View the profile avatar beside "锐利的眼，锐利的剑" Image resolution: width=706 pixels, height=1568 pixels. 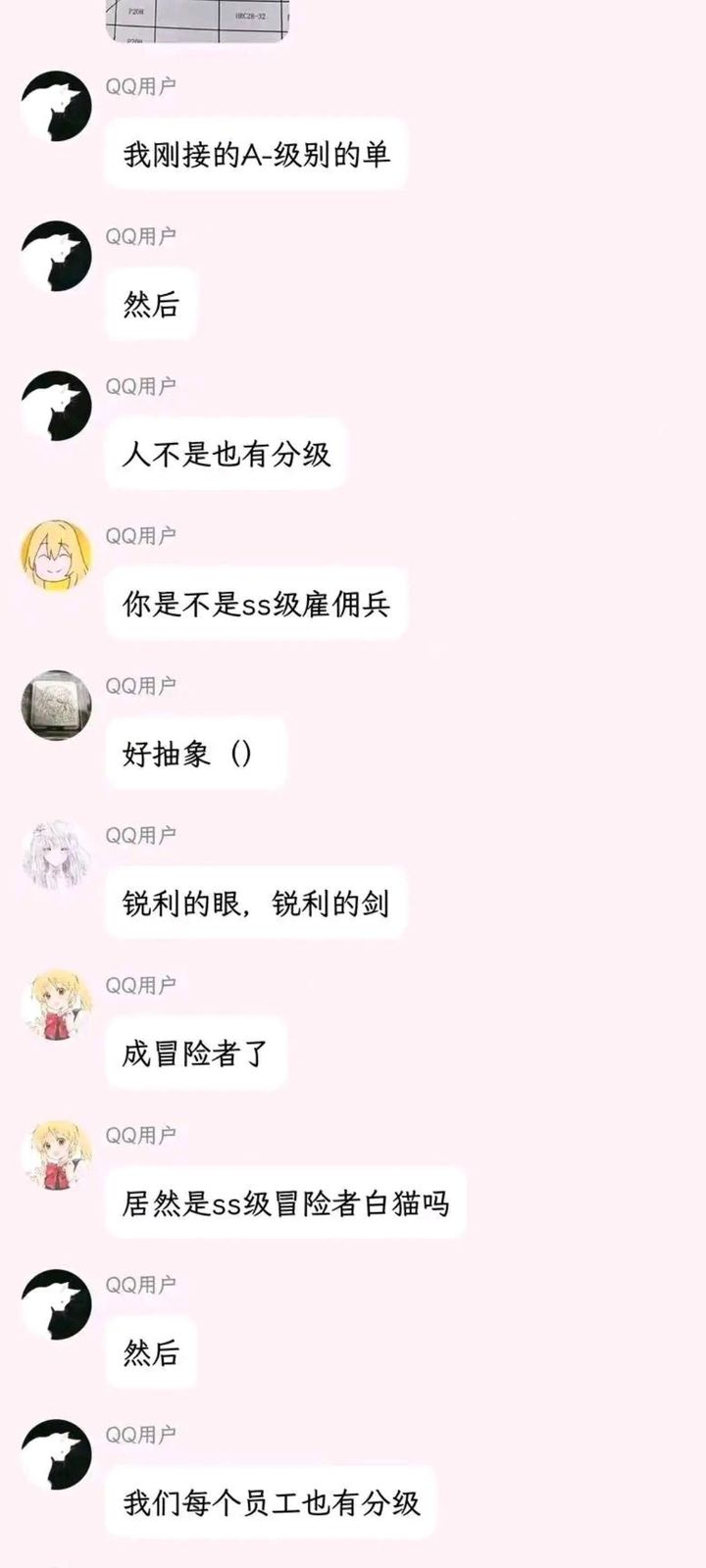pos(57,856)
